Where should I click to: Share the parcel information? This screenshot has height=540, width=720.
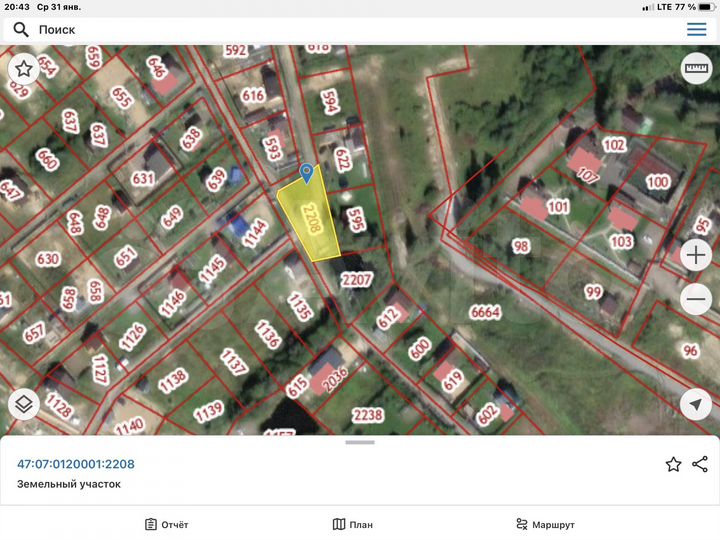[x=700, y=464]
